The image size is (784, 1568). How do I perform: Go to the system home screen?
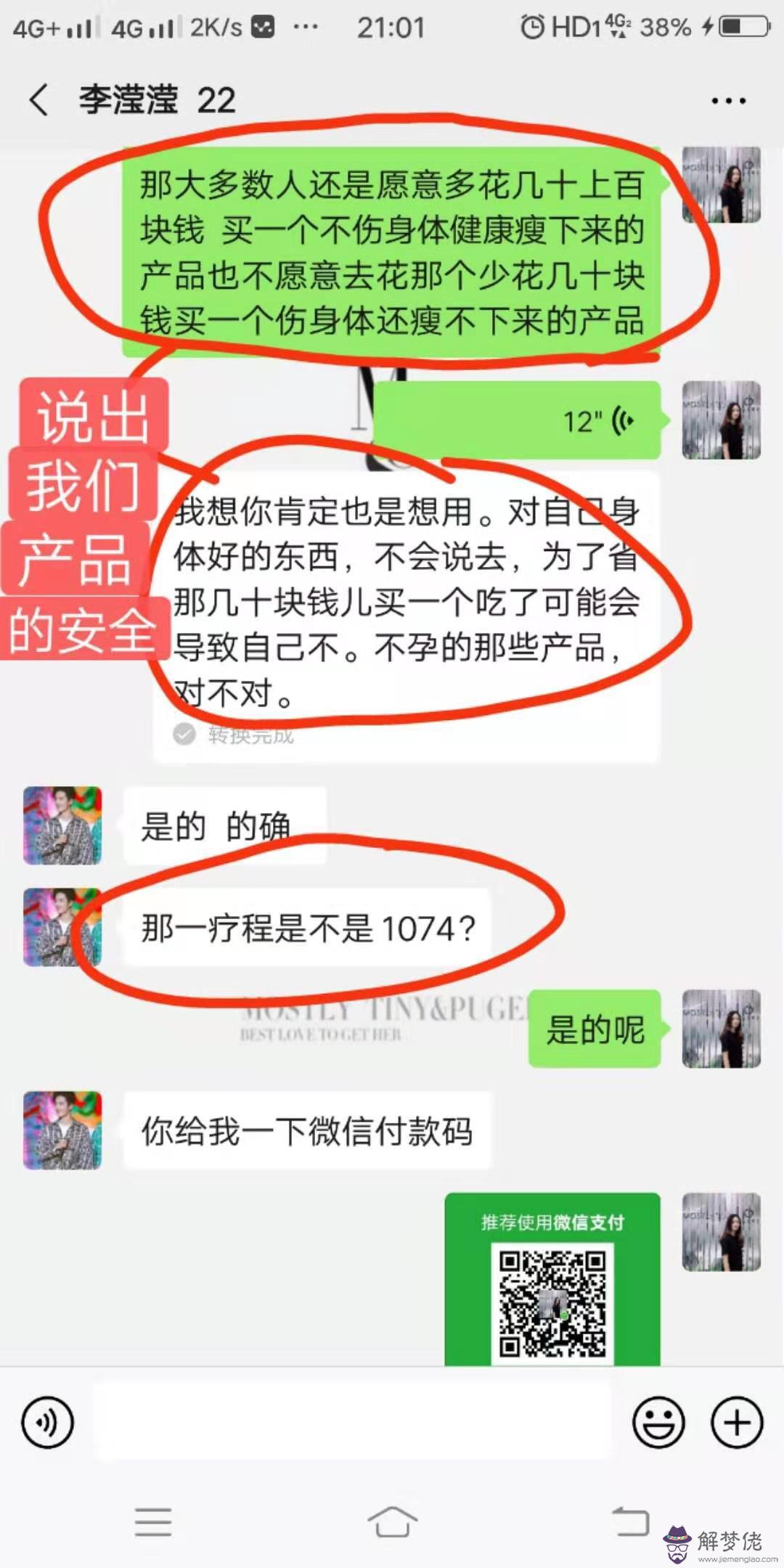tap(392, 1522)
